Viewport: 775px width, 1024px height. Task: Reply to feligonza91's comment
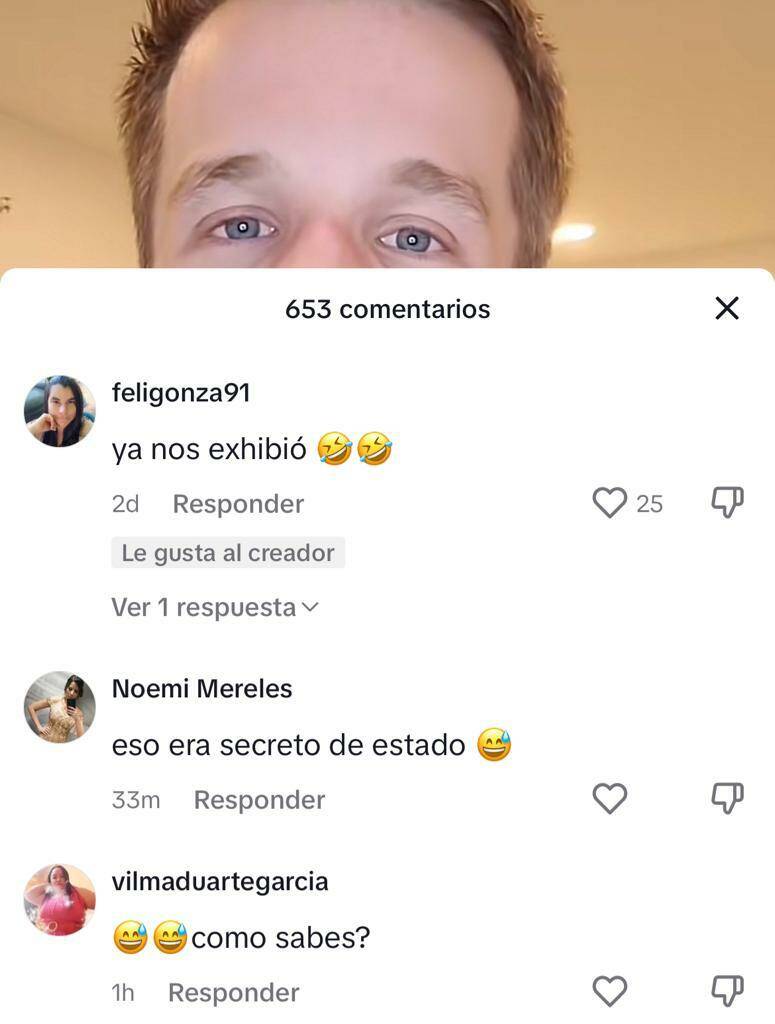[238, 504]
